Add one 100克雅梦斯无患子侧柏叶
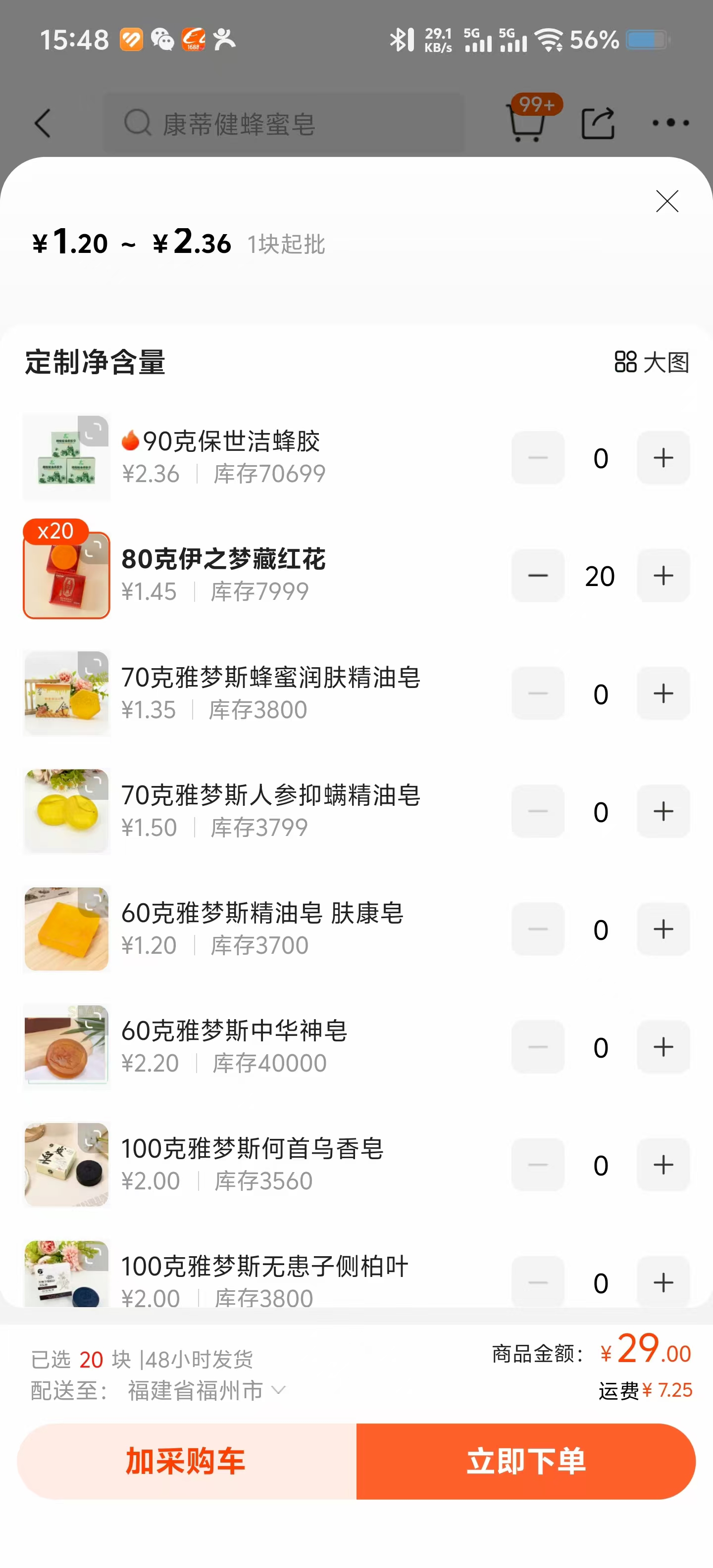The image size is (713, 1568). coord(663,1282)
